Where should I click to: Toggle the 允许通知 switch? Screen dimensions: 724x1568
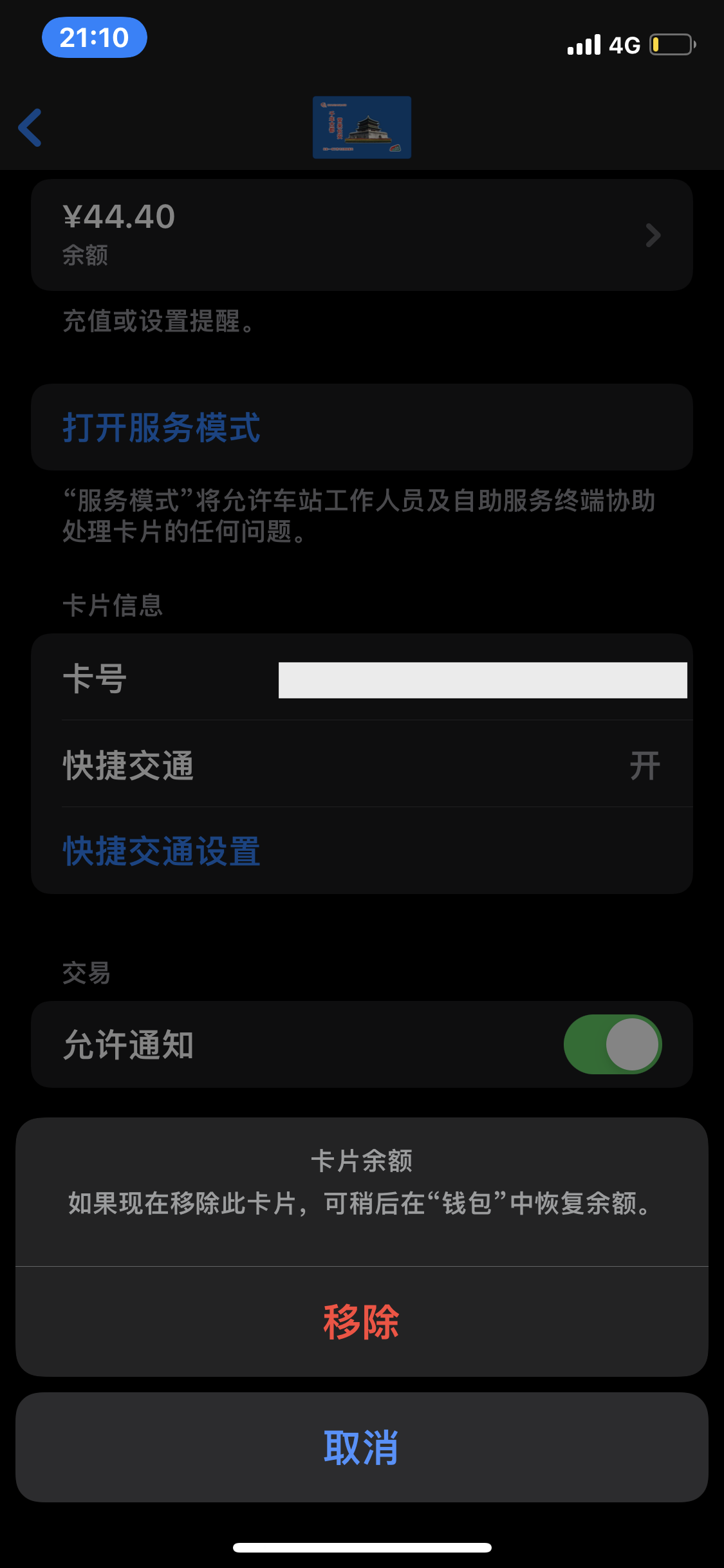pos(612,1044)
